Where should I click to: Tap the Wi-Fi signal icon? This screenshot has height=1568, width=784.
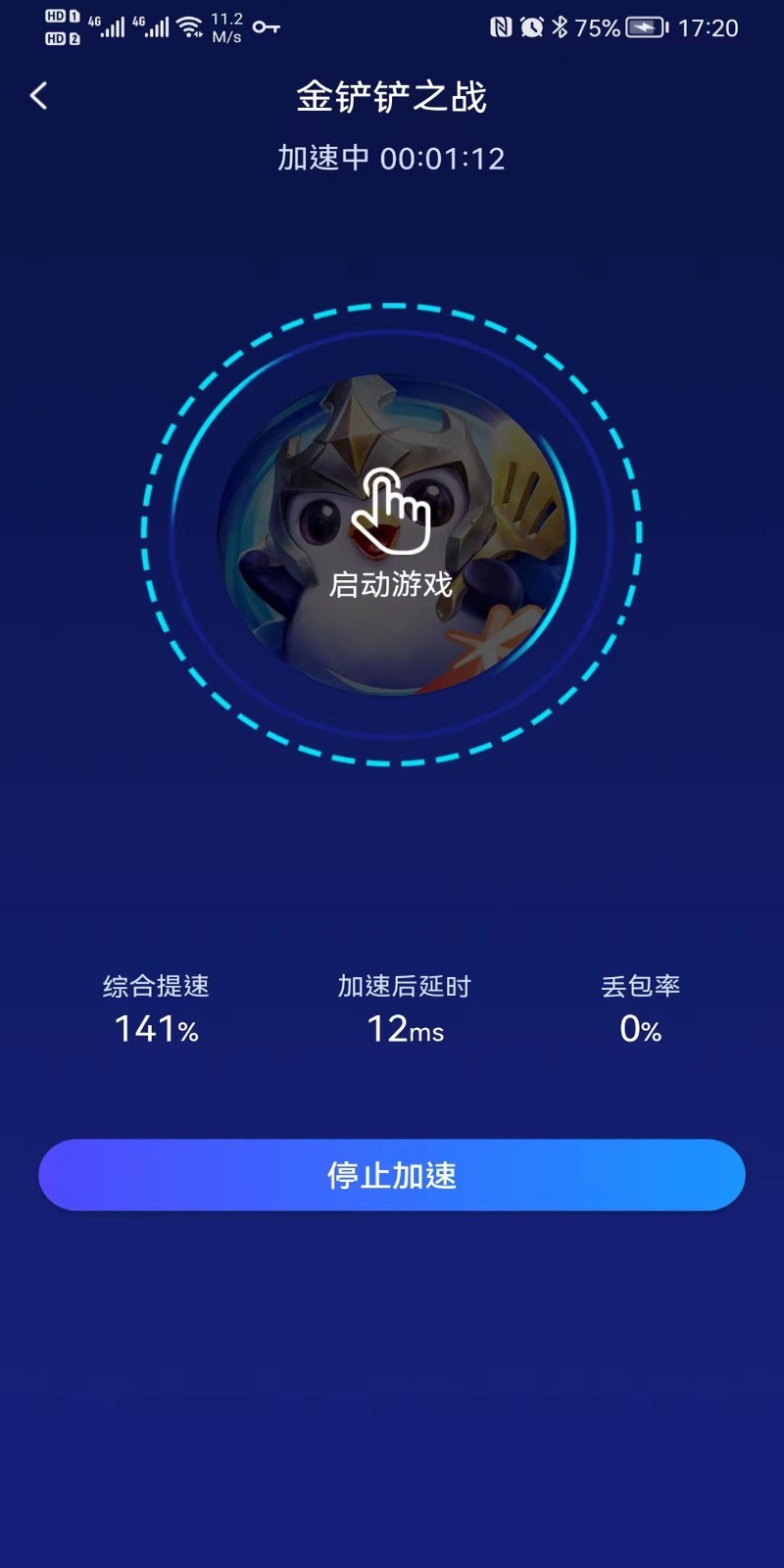click(189, 25)
